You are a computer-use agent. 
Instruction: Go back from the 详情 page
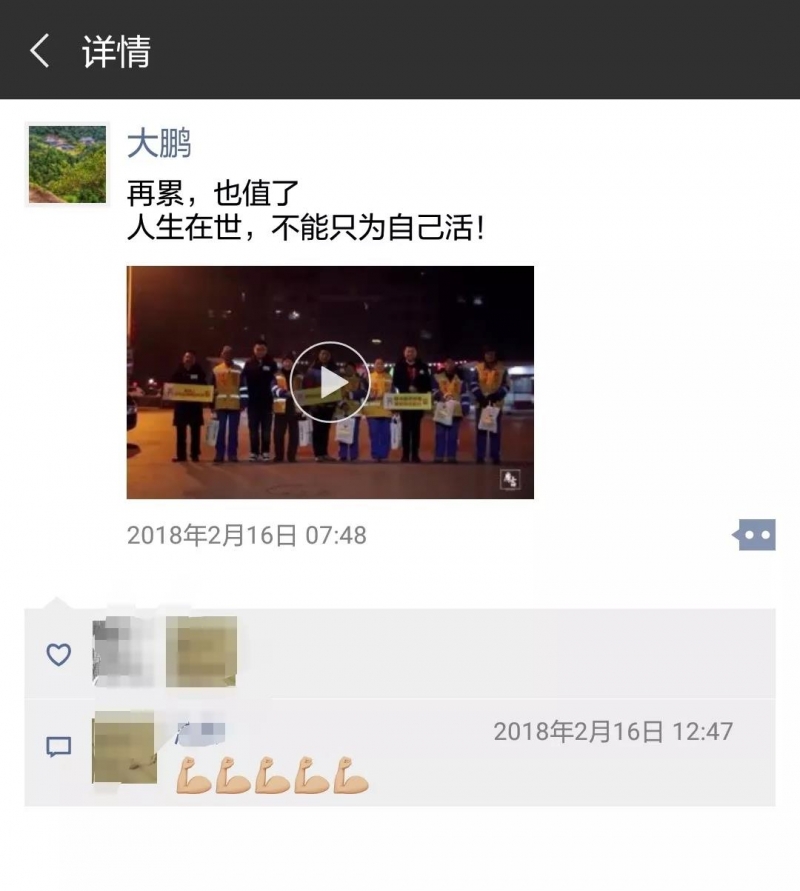[40, 51]
